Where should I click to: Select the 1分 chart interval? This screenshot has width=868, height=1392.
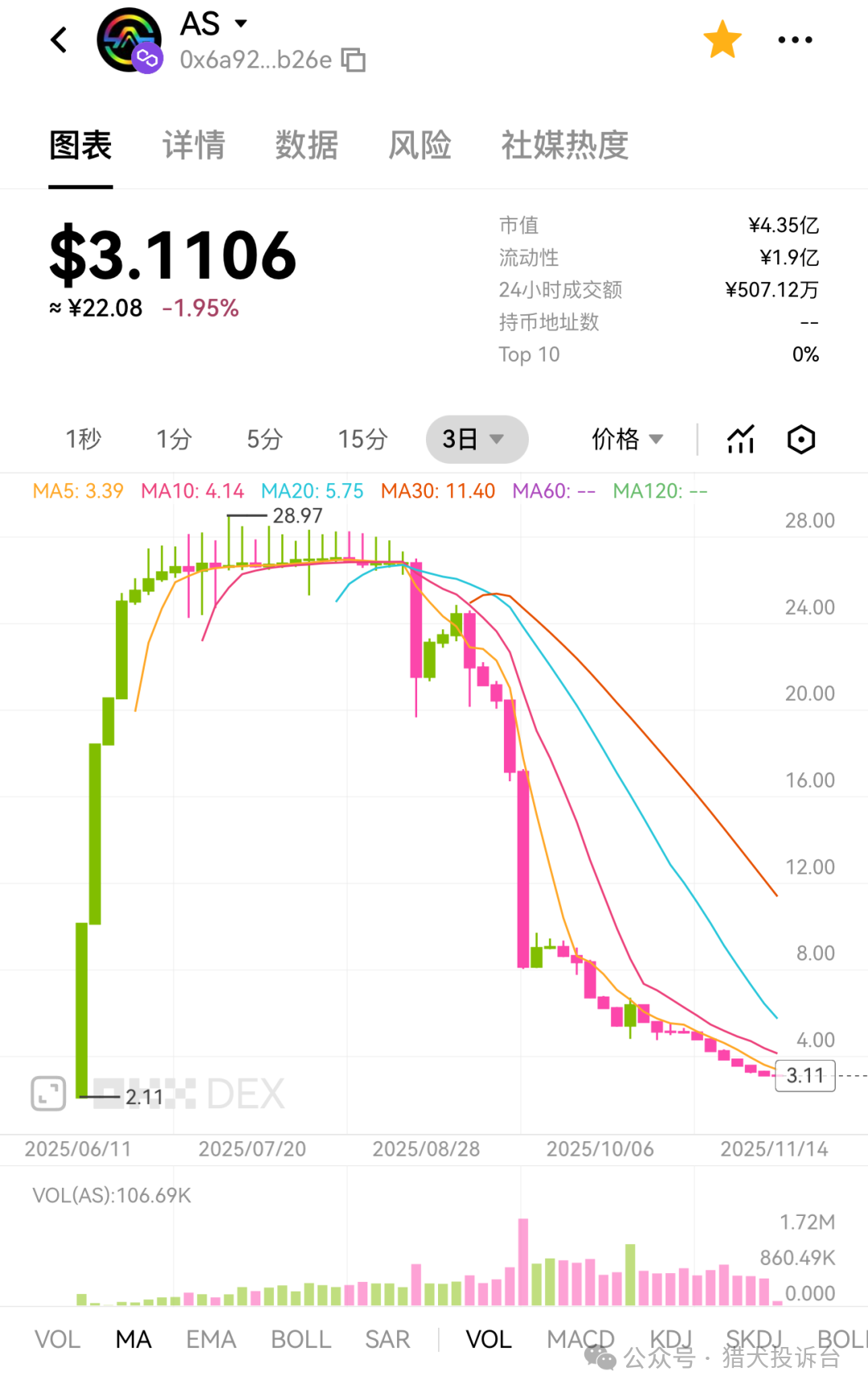tap(174, 439)
